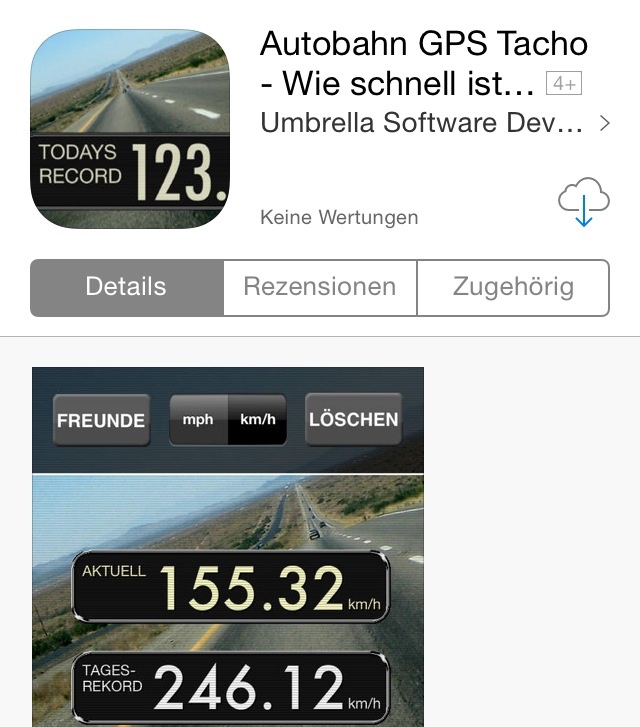Screen dimensions: 640x727
Task: Select the Details tab
Action: pyautogui.click(x=126, y=287)
